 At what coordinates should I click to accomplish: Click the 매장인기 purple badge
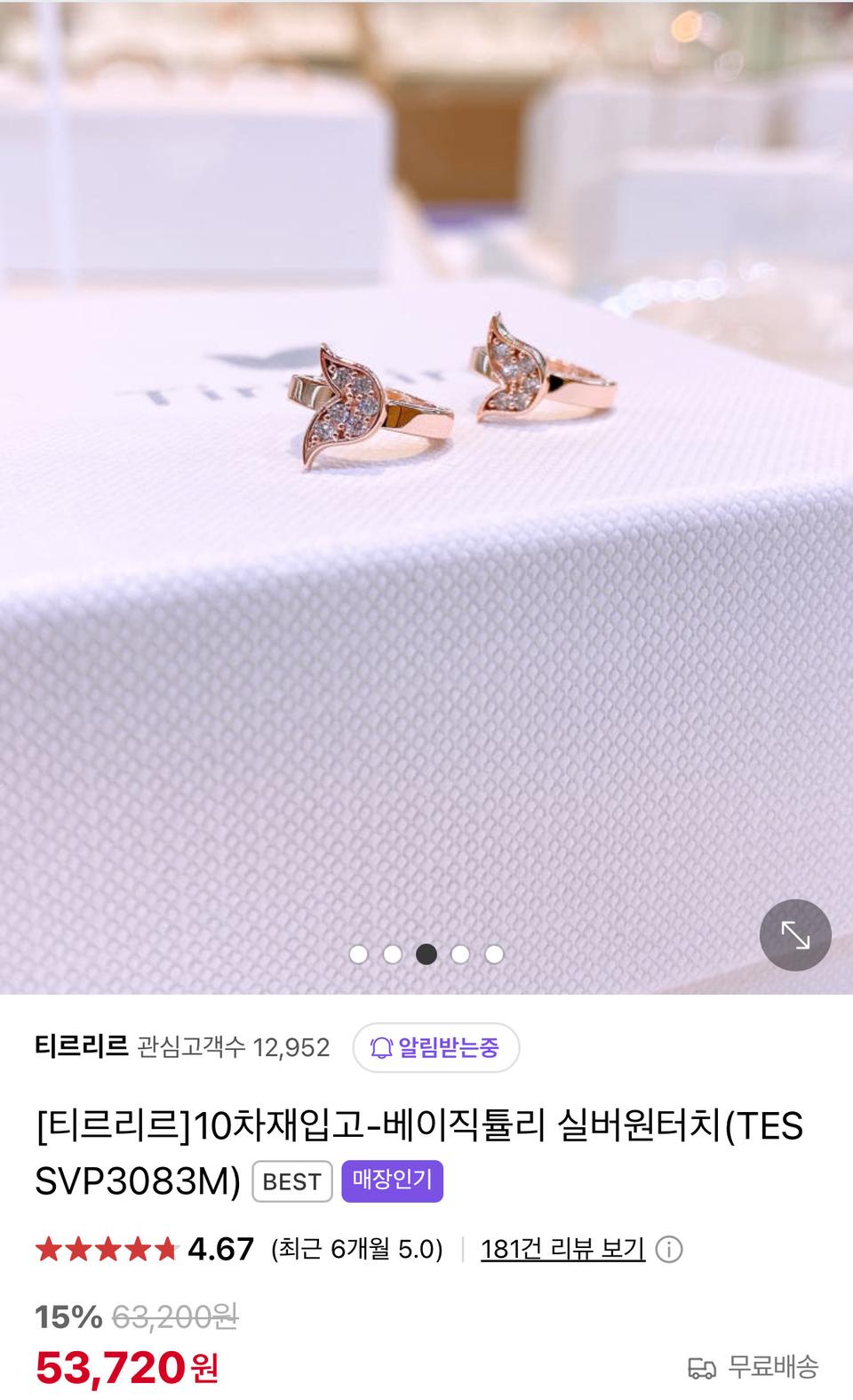coord(394,1181)
